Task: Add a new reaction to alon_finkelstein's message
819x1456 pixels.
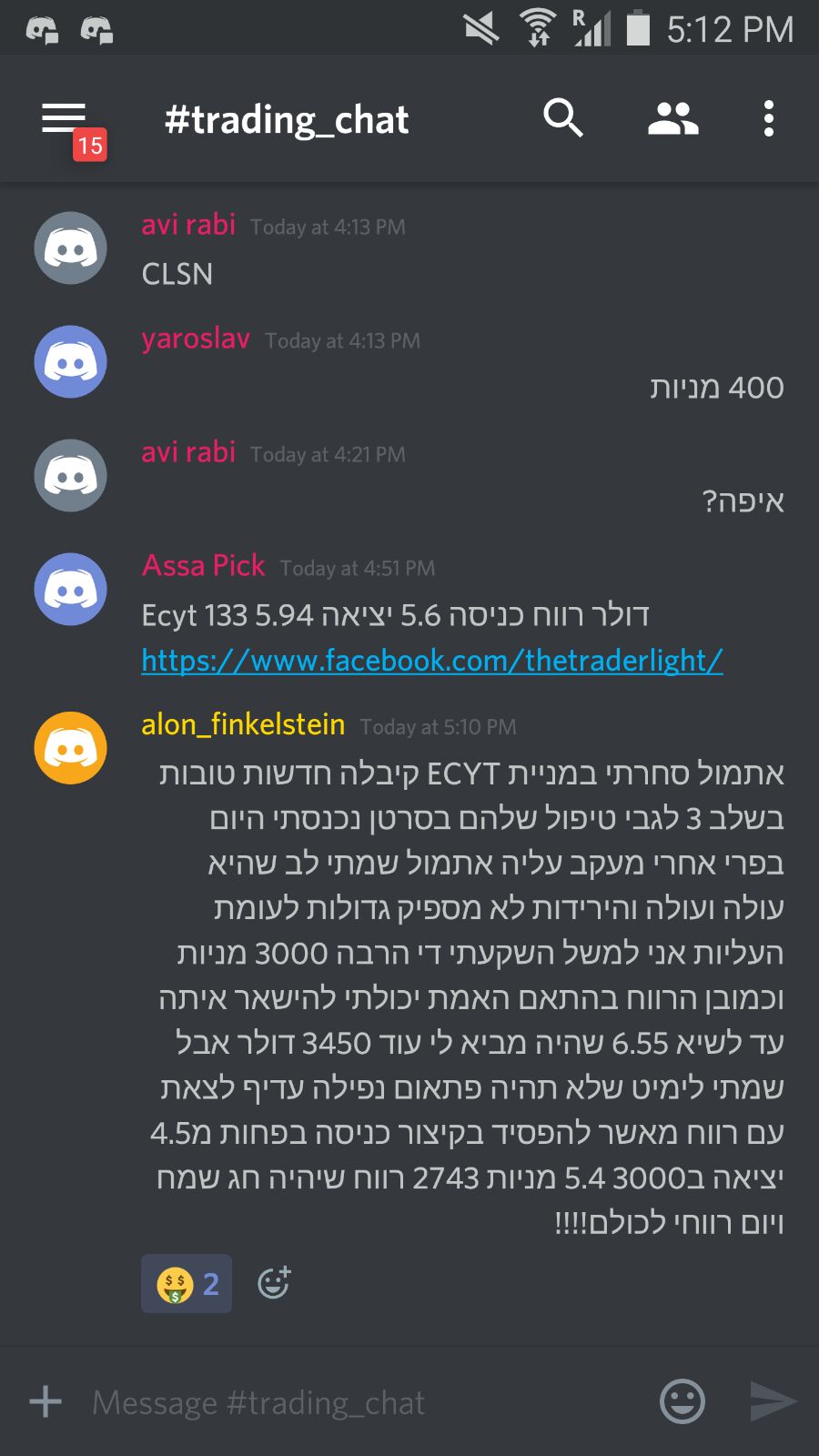Action: pos(274,1283)
